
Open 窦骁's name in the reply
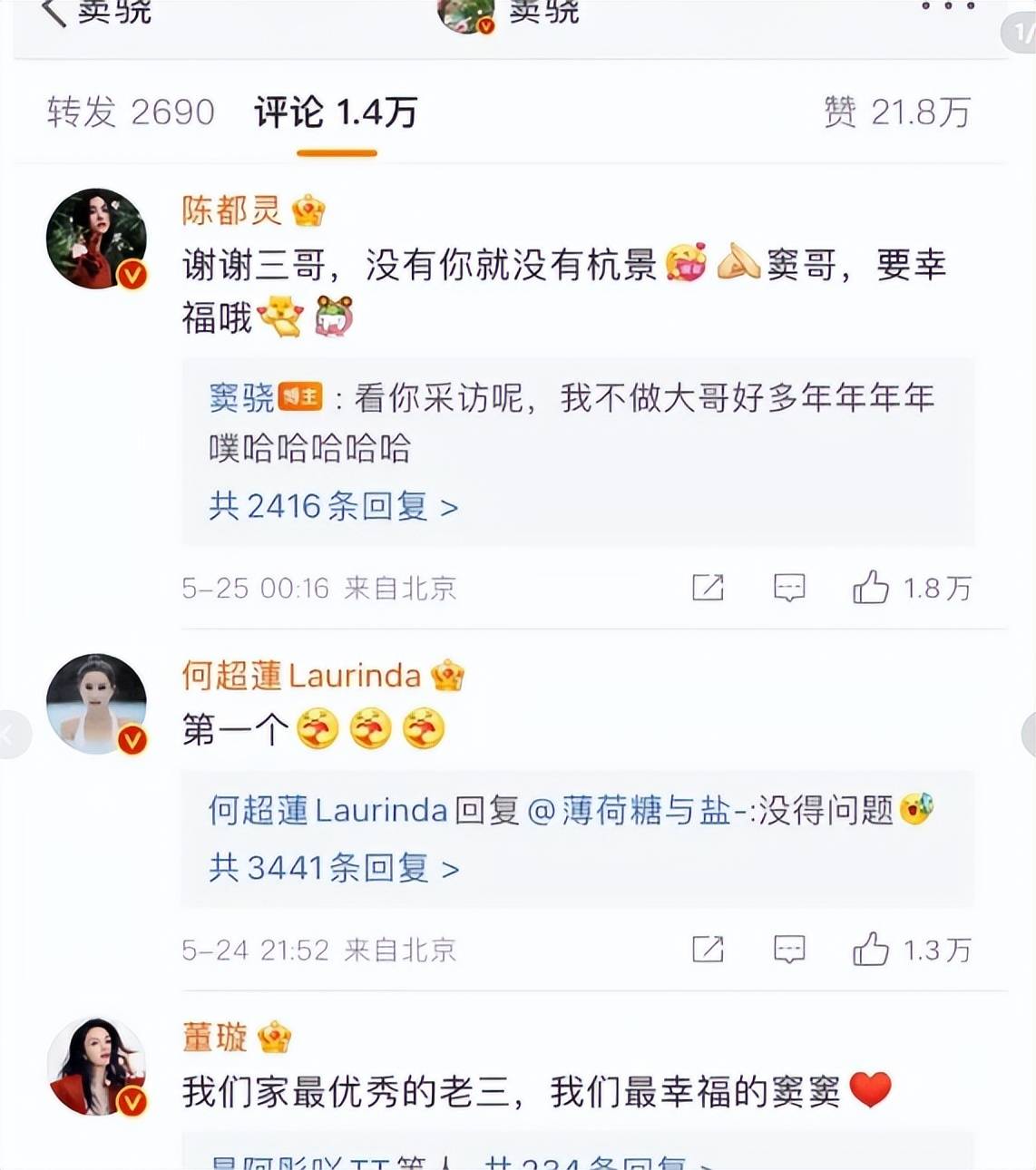[241, 397]
